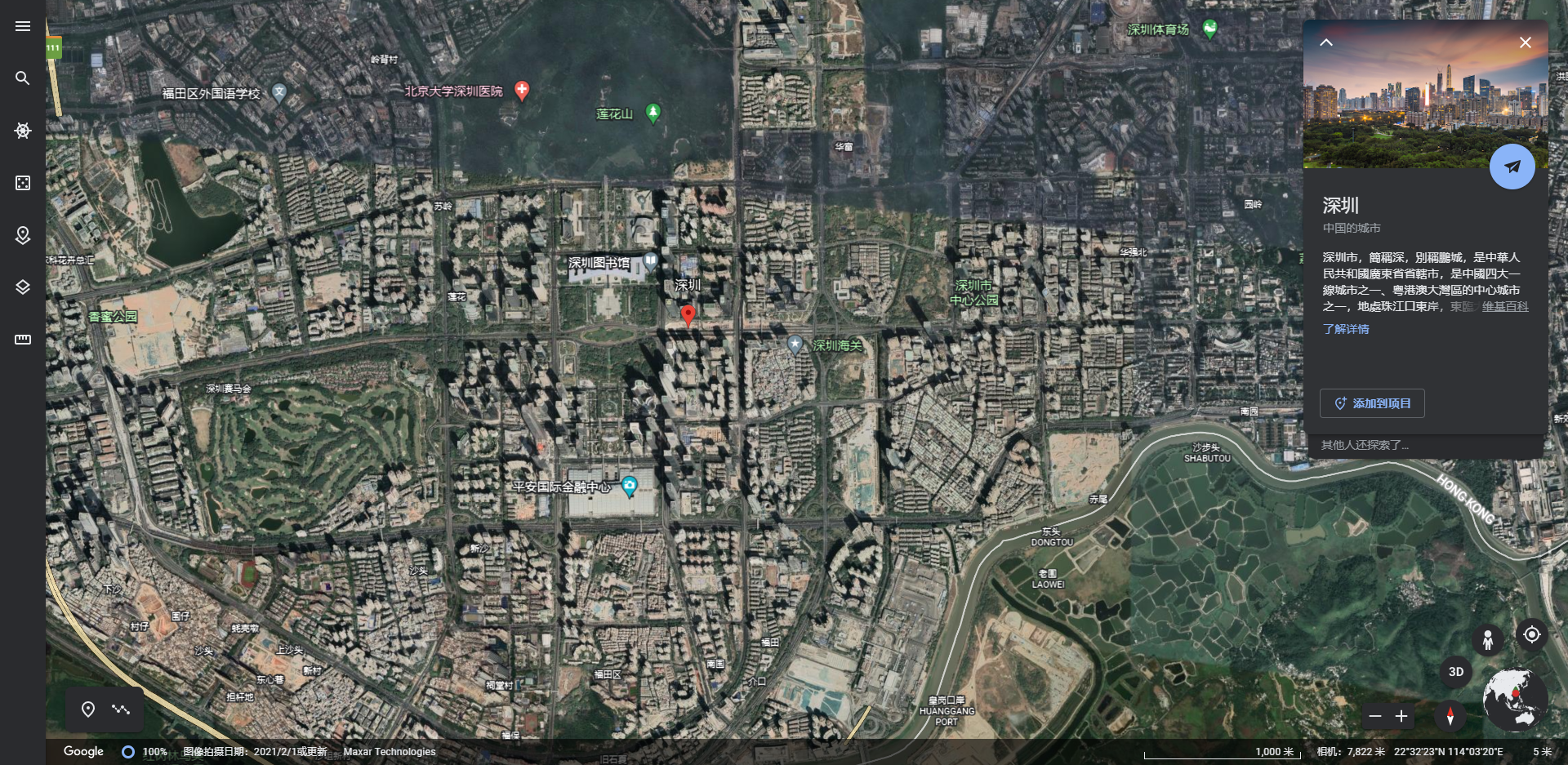1568x765 pixels.
Task: Tap 了解详情 to learn more
Action: 1346,329
